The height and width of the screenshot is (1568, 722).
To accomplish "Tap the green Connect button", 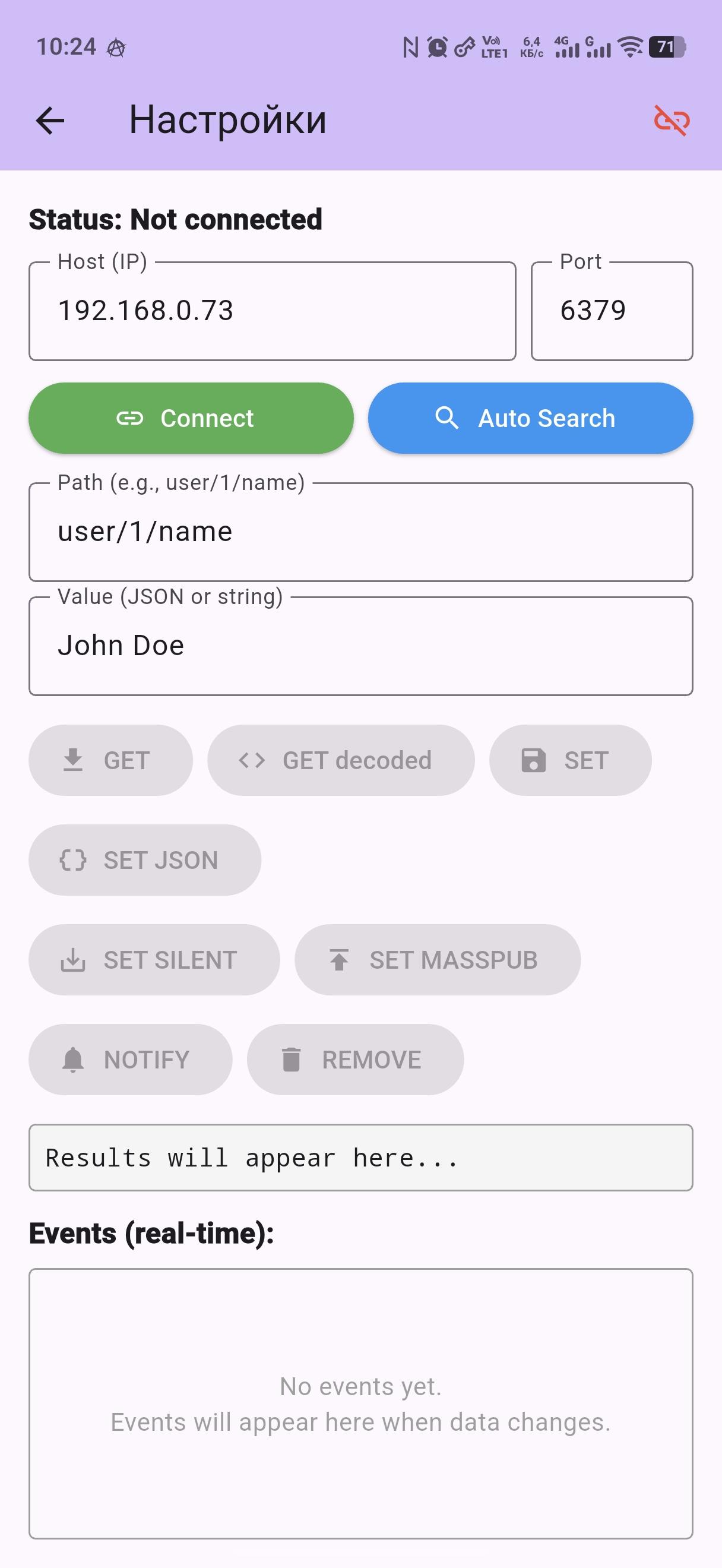I will 191,418.
